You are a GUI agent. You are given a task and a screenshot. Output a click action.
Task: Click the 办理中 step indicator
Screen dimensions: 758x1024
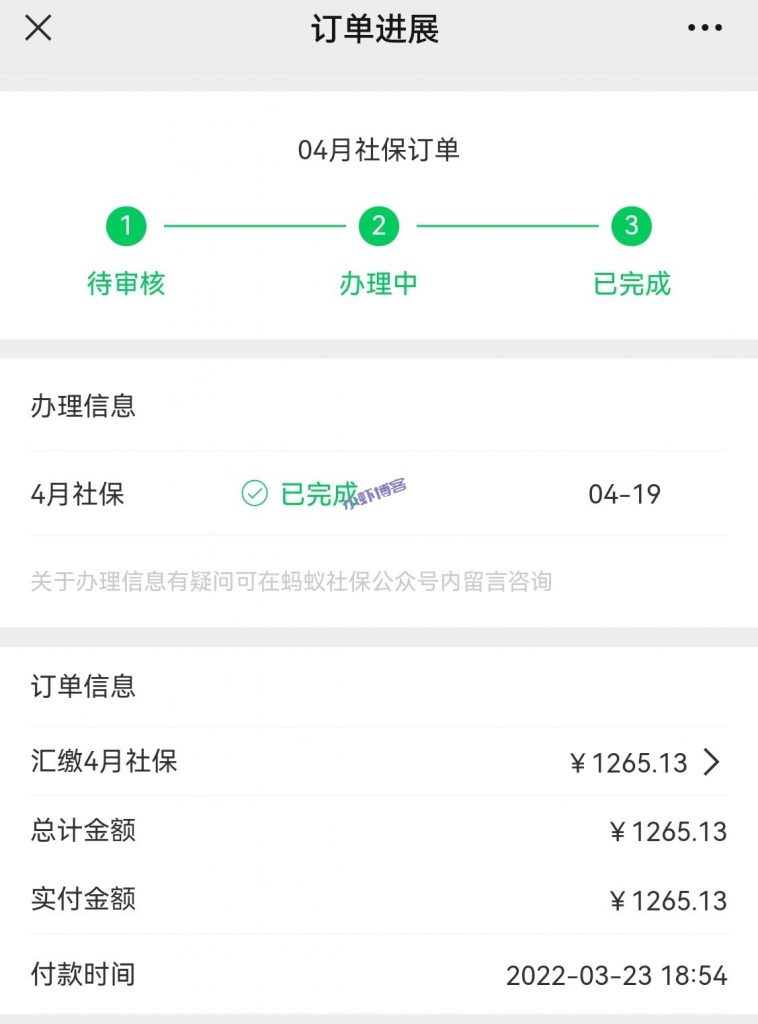coord(378,285)
